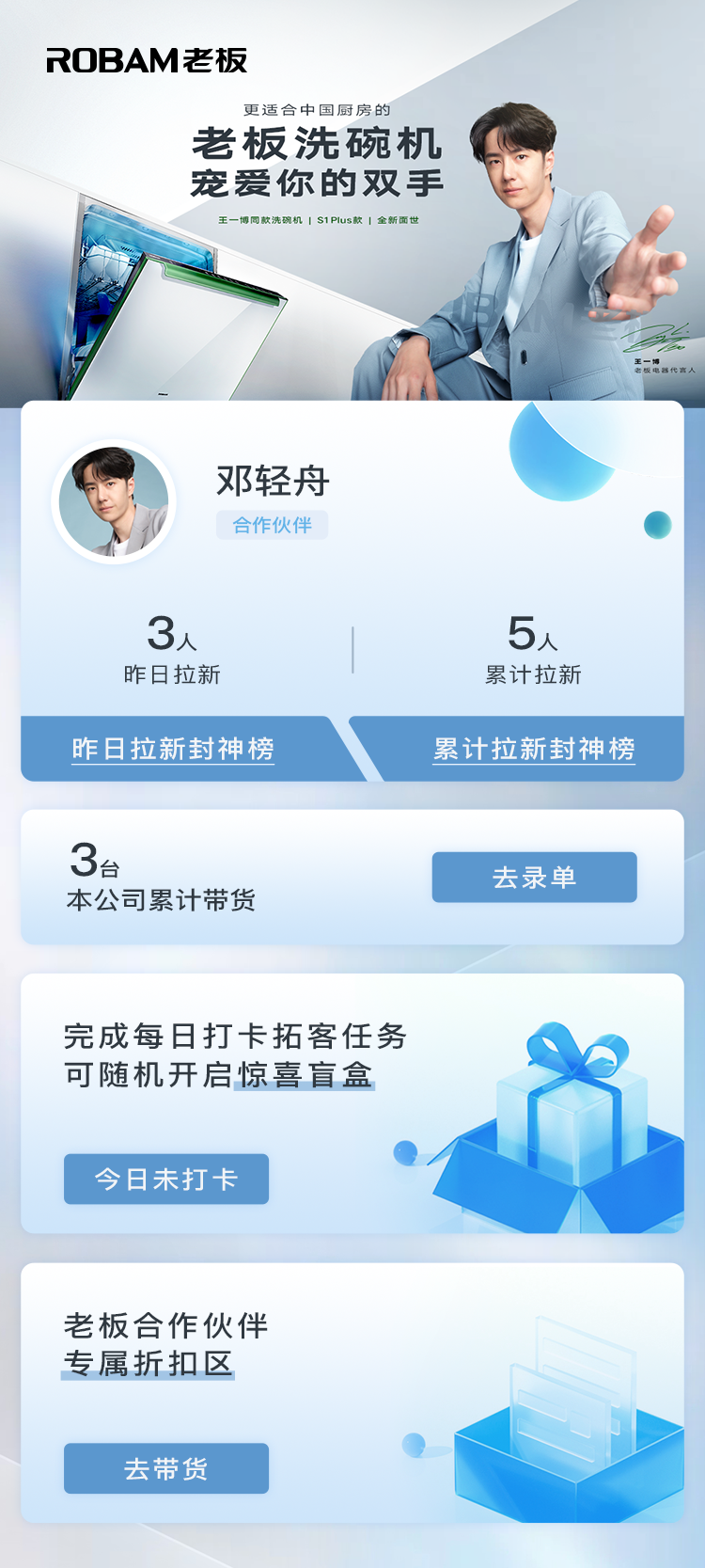
Task: Tap the 去录单 button
Action: (x=534, y=878)
